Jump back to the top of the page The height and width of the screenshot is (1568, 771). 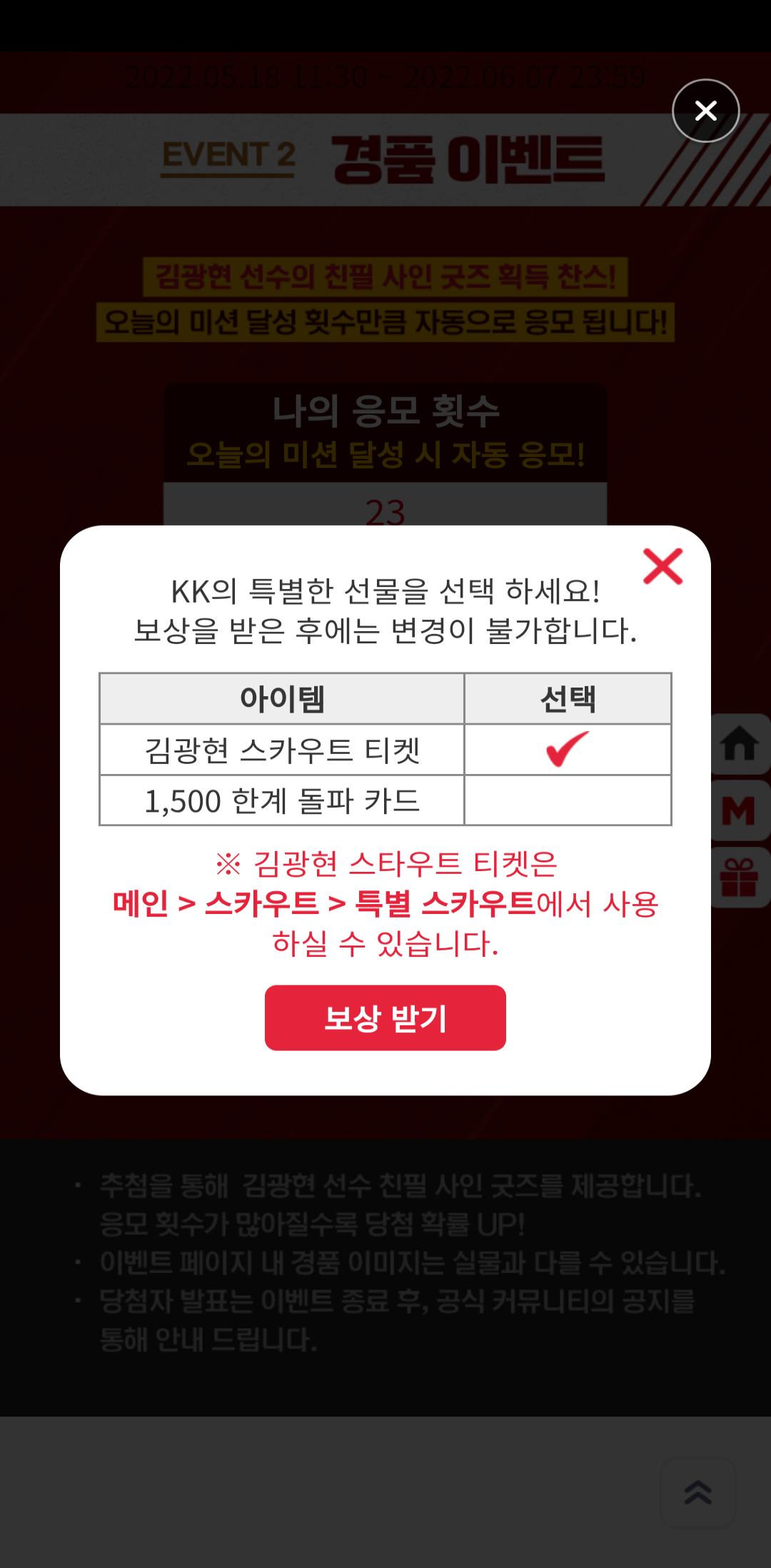pos(697,1492)
